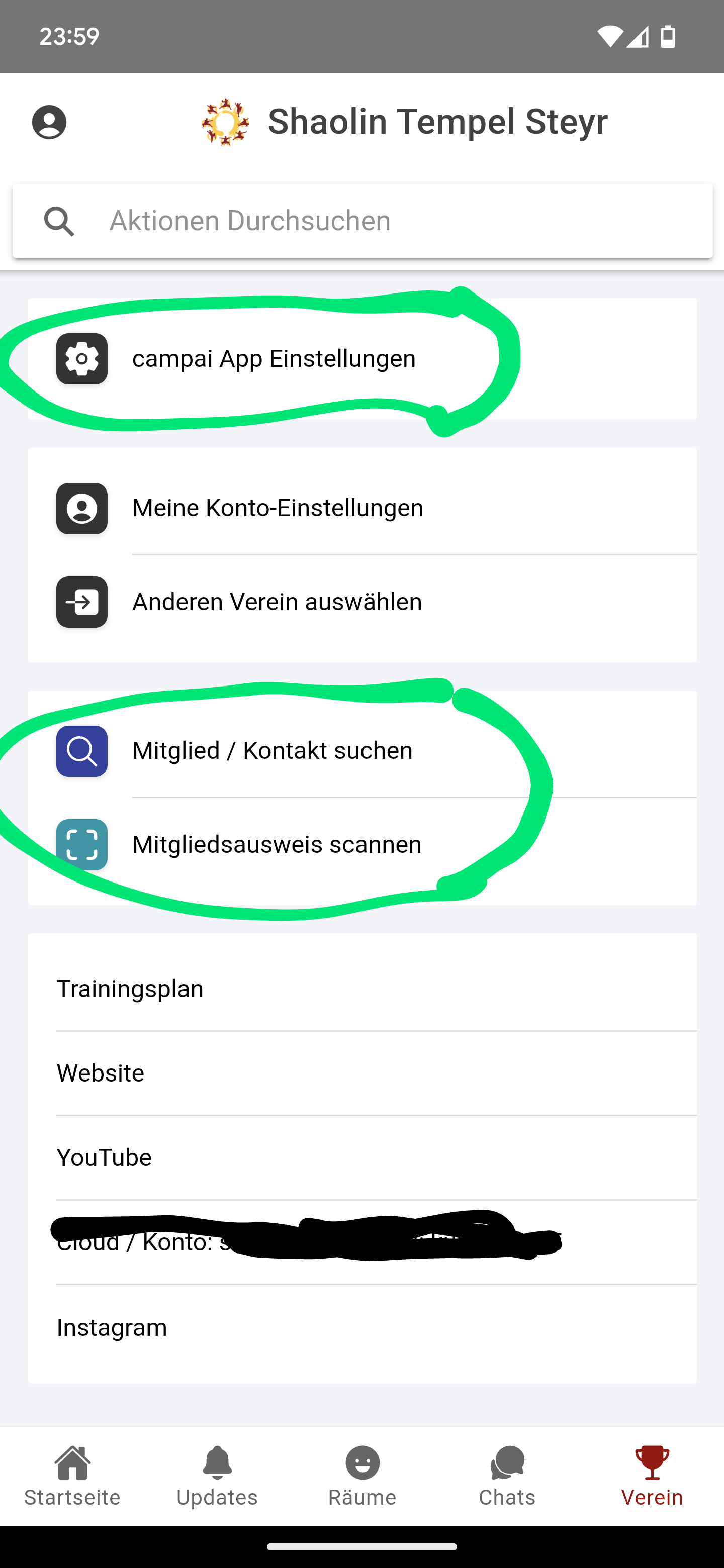Image resolution: width=724 pixels, height=1568 pixels.
Task: Switch to the Startseite tab
Action: point(72,1476)
